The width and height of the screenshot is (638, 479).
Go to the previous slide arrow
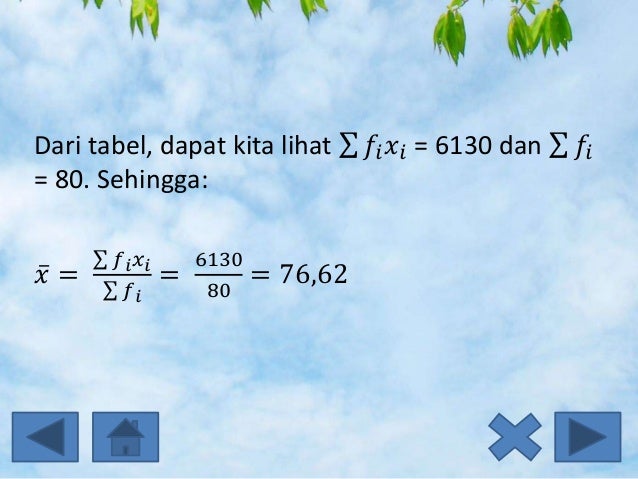45,437
